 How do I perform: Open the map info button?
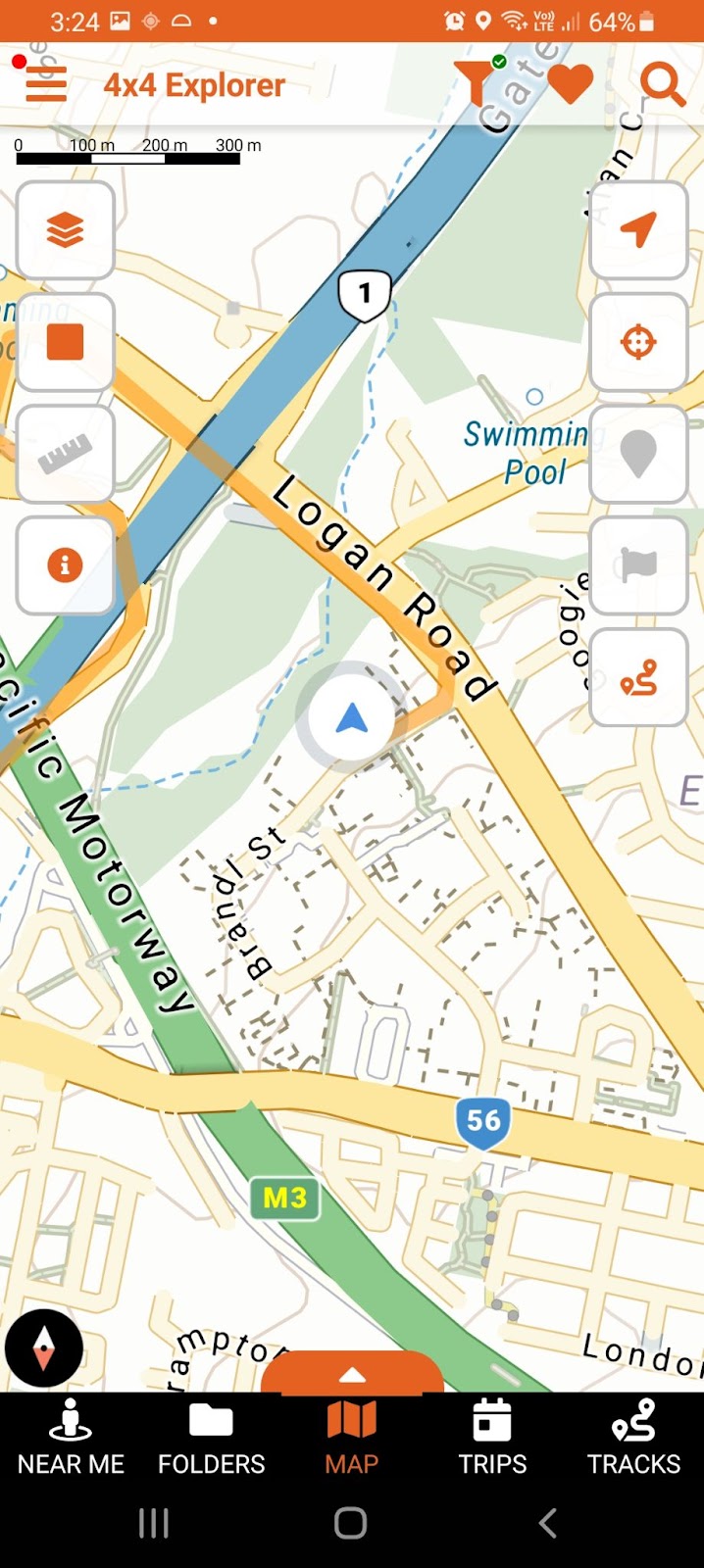[66, 565]
